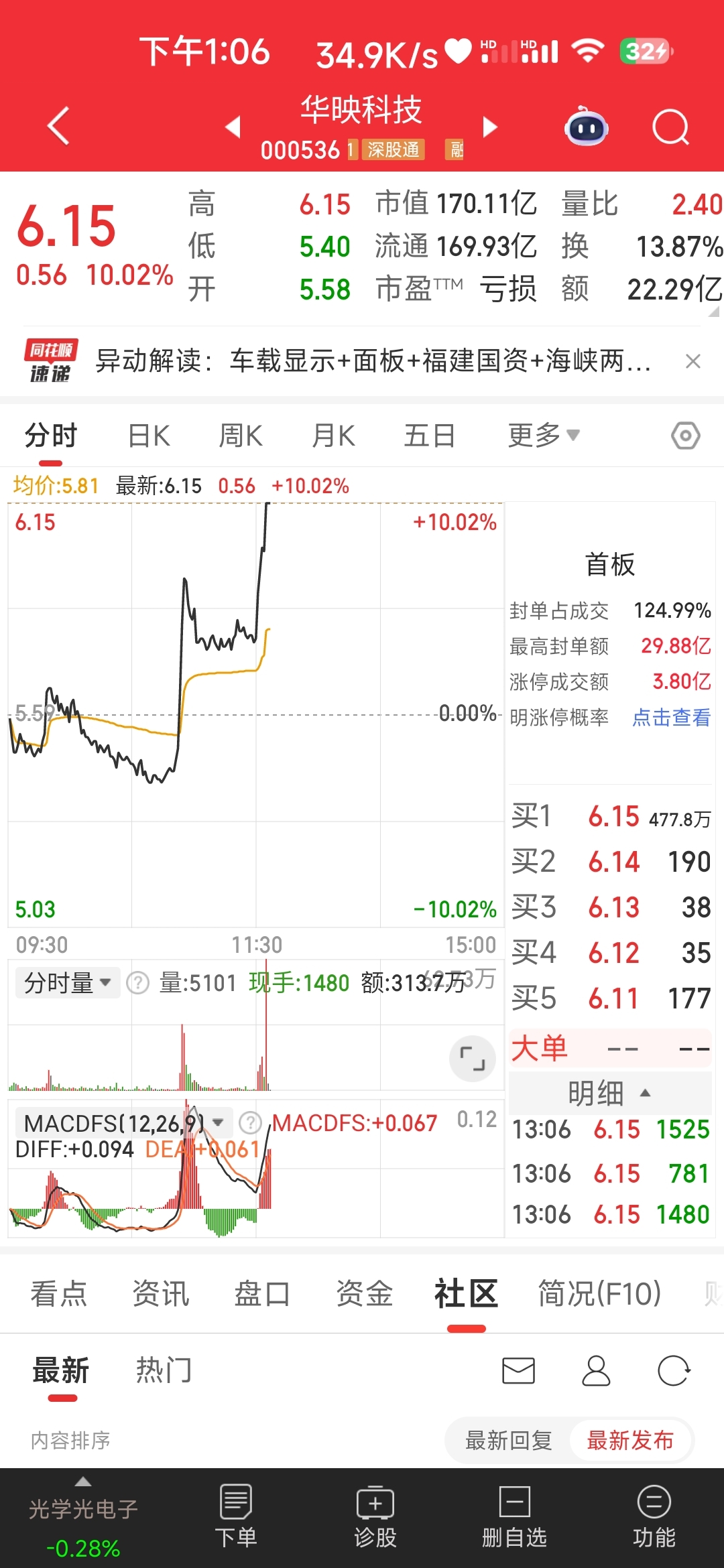The width and height of the screenshot is (724, 1568).
Task: Select the 月K chart tab
Action: click(x=333, y=436)
